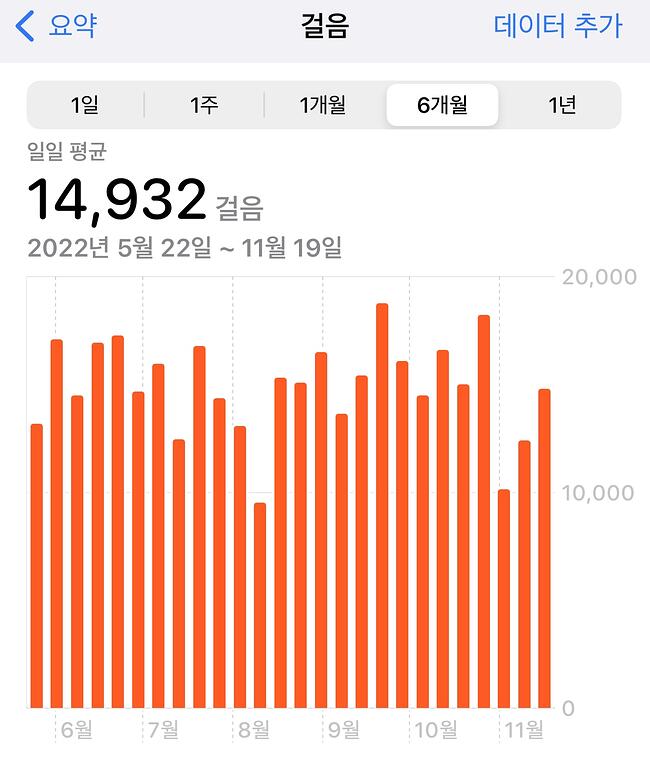Select the 6개월 segment
This screenshot has width=650, height=762.
tap(442, 105)
